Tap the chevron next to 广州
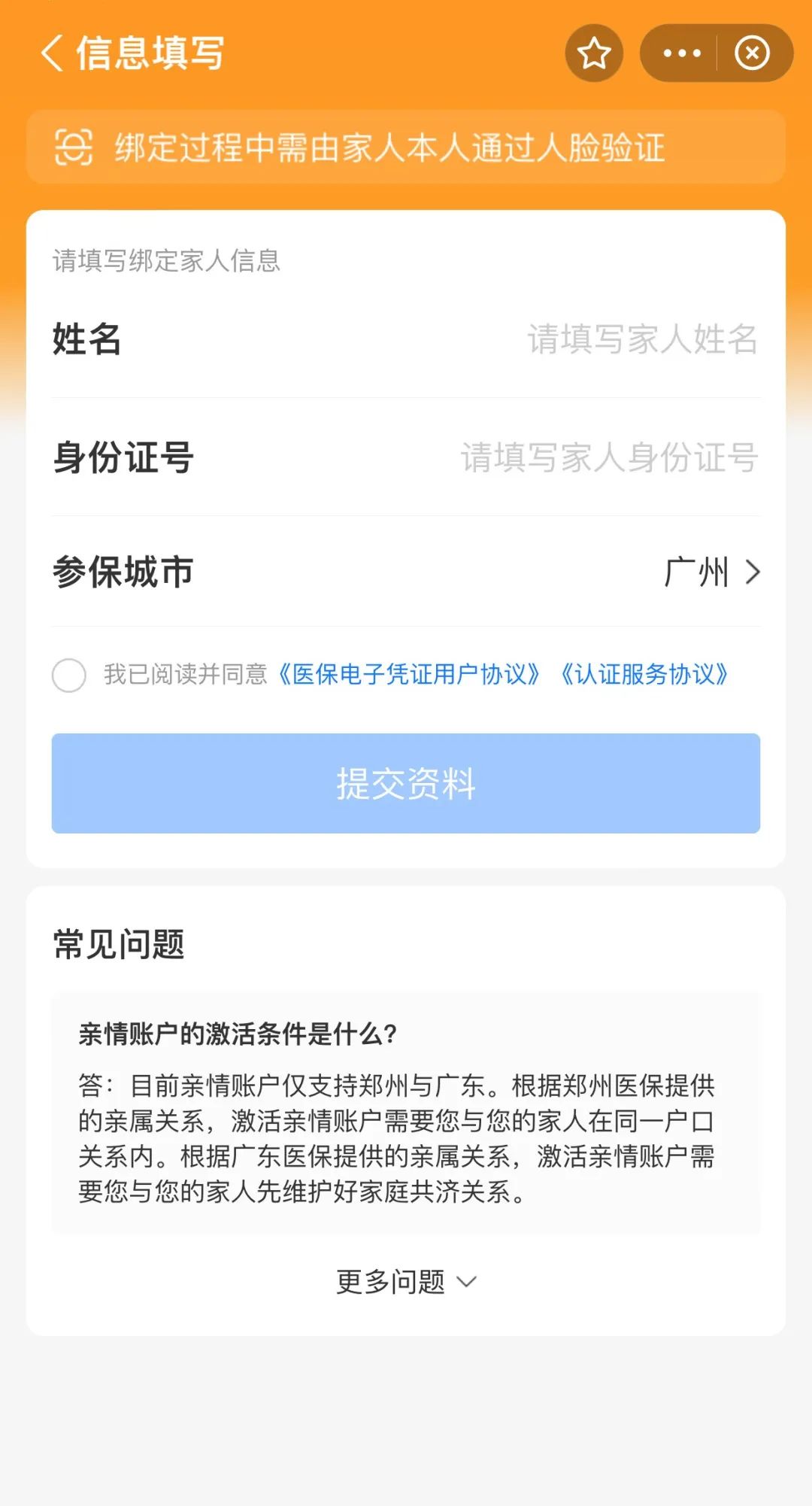This screenshot has height=1506, width=812. [752, 573]
